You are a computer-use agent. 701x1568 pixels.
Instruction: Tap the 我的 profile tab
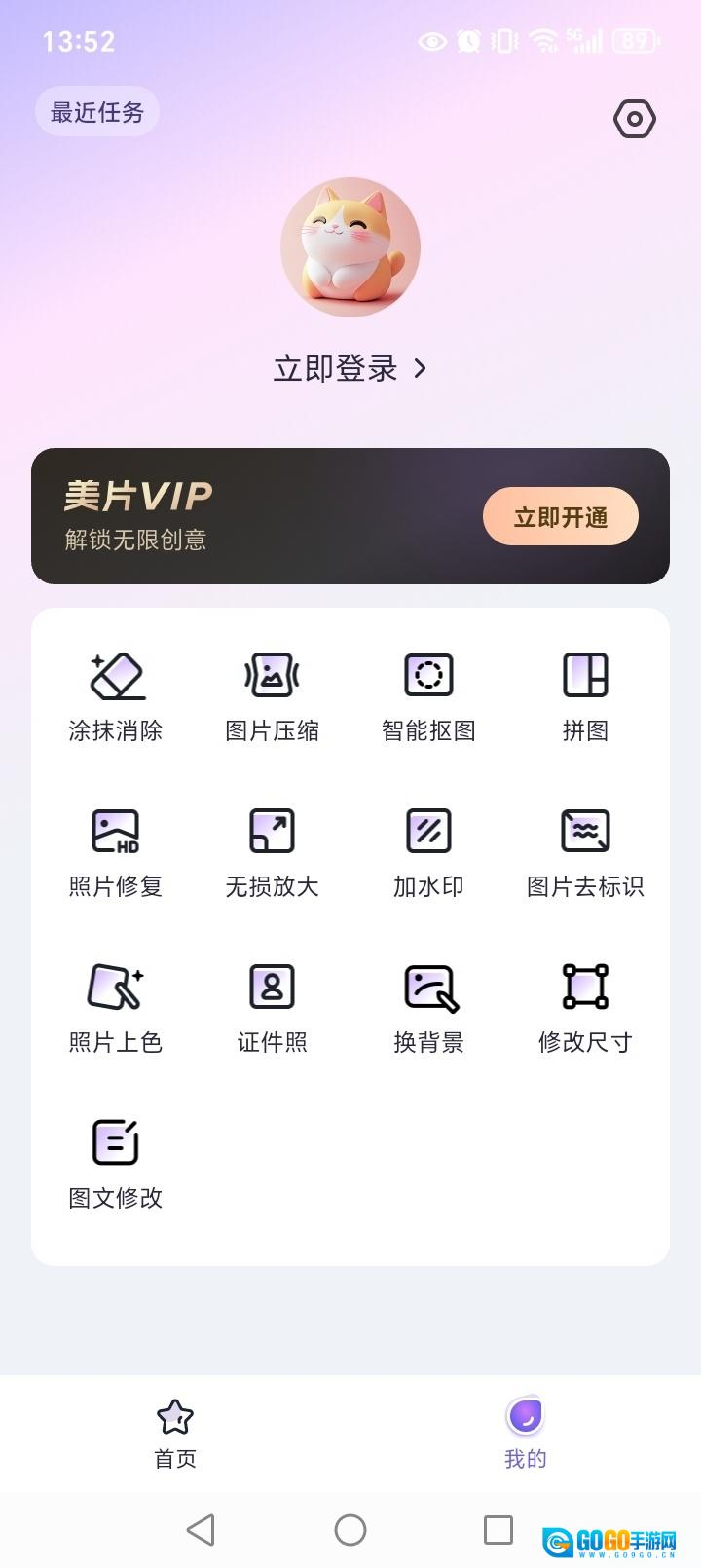tap(526, 1434)
